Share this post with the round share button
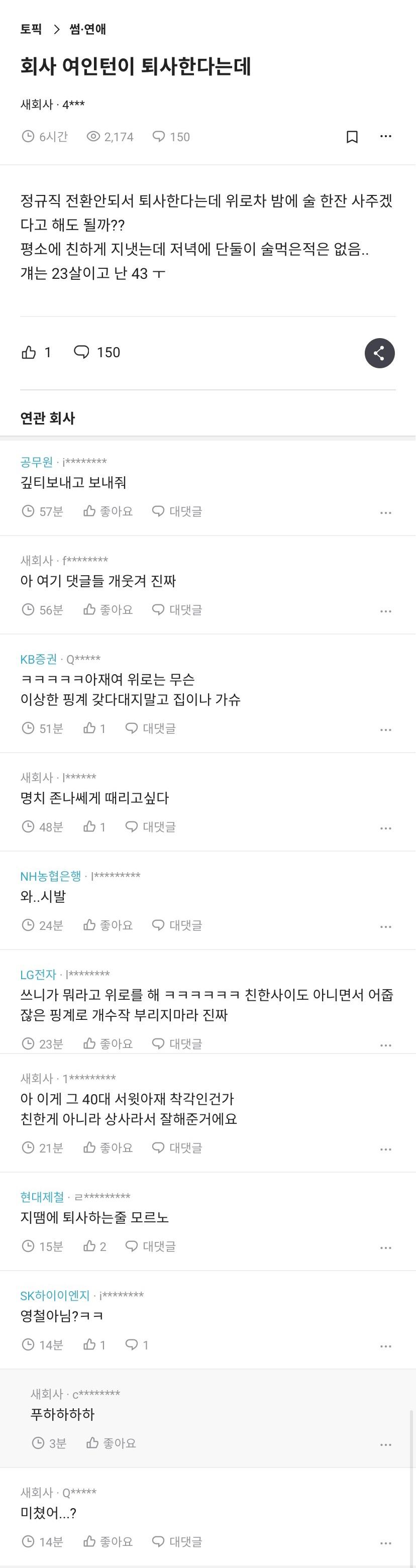The image size is (416, 1568). point(379,353)
